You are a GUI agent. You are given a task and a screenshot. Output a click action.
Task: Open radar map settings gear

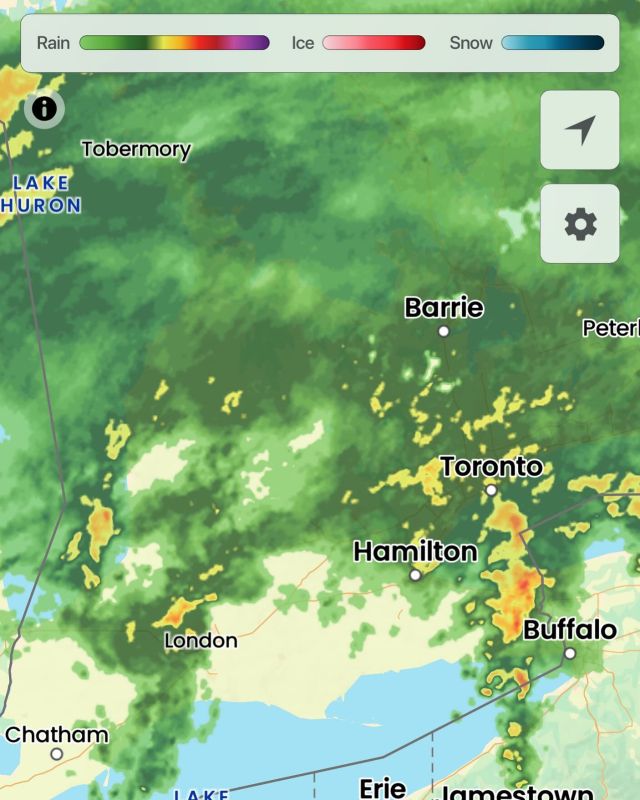(x=580, y=224)
